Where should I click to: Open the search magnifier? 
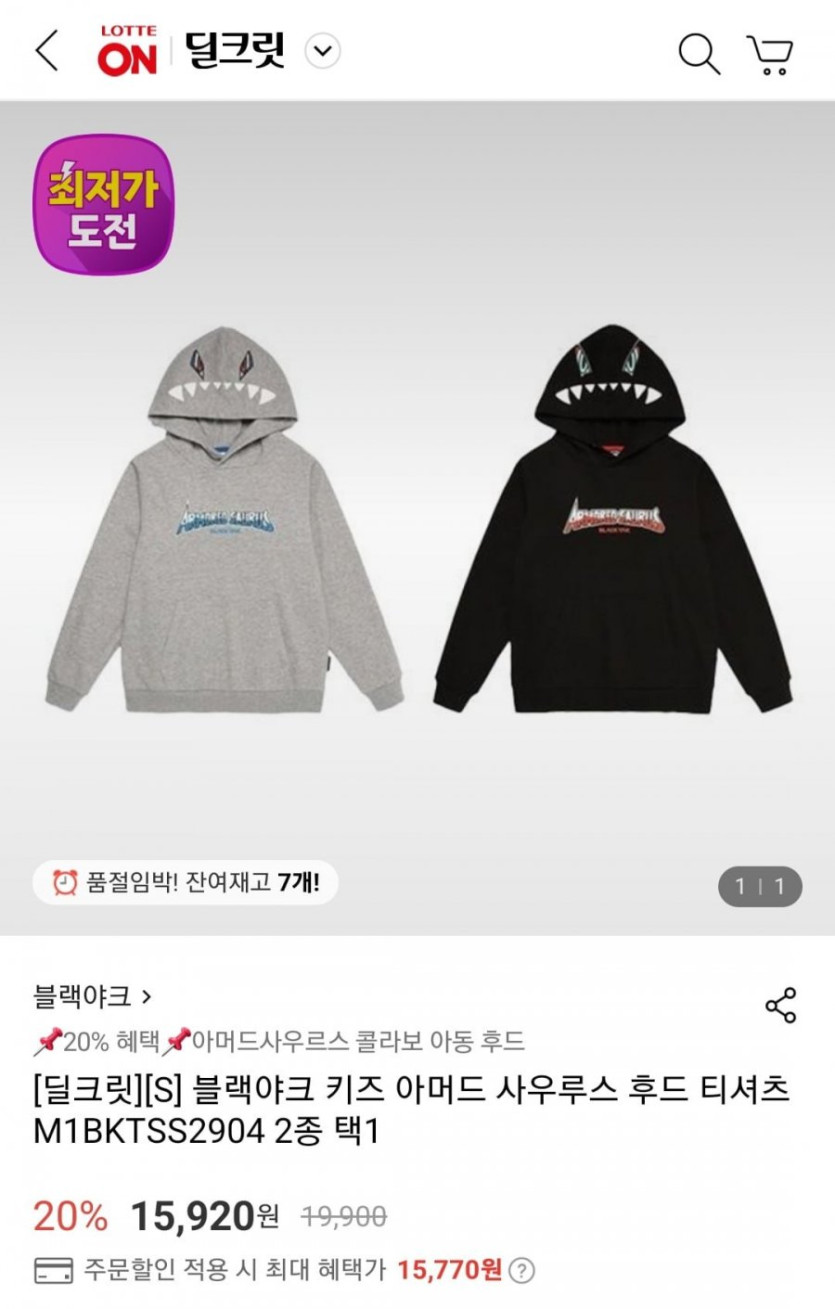(x=699, y=52)
